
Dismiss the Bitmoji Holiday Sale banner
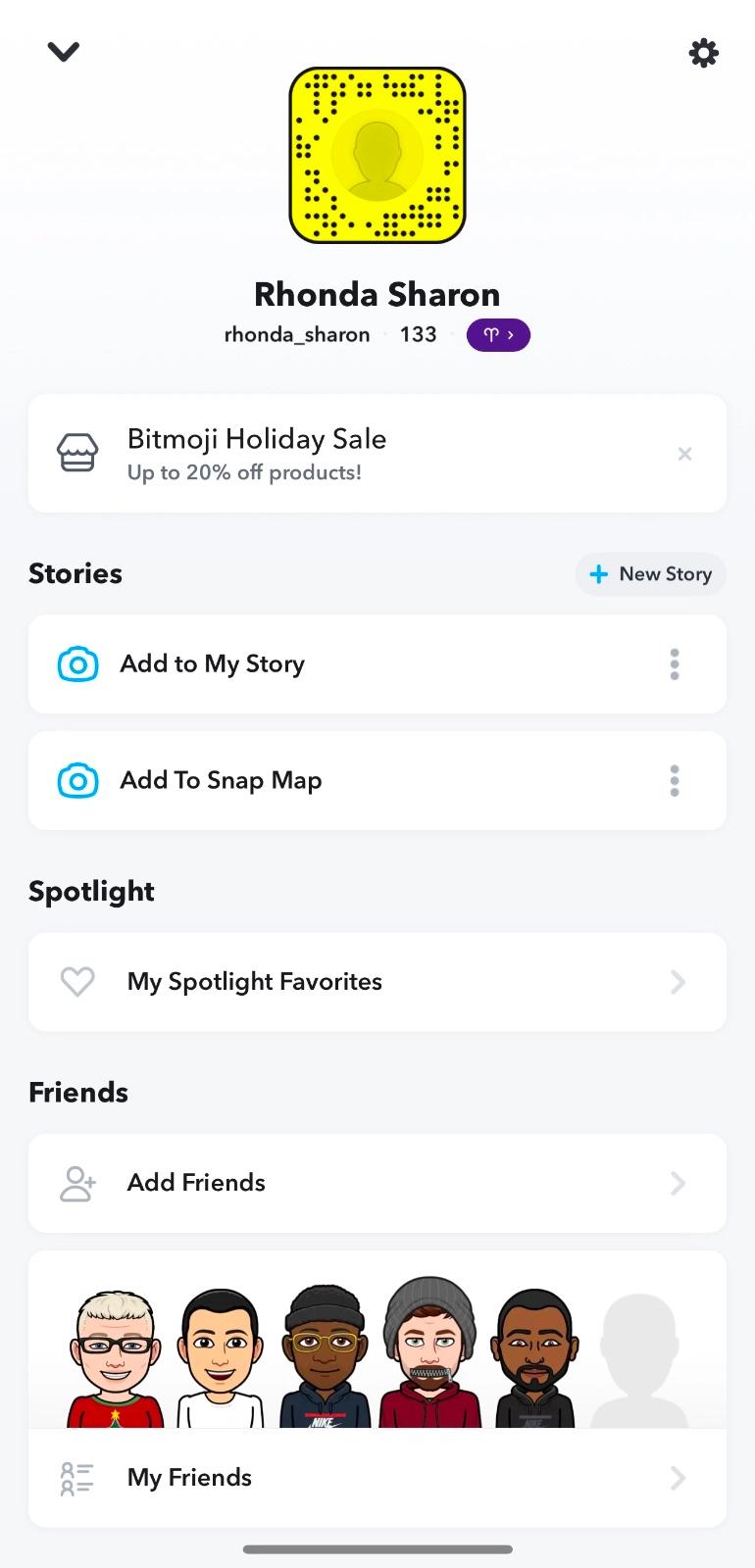click(684, 454)
